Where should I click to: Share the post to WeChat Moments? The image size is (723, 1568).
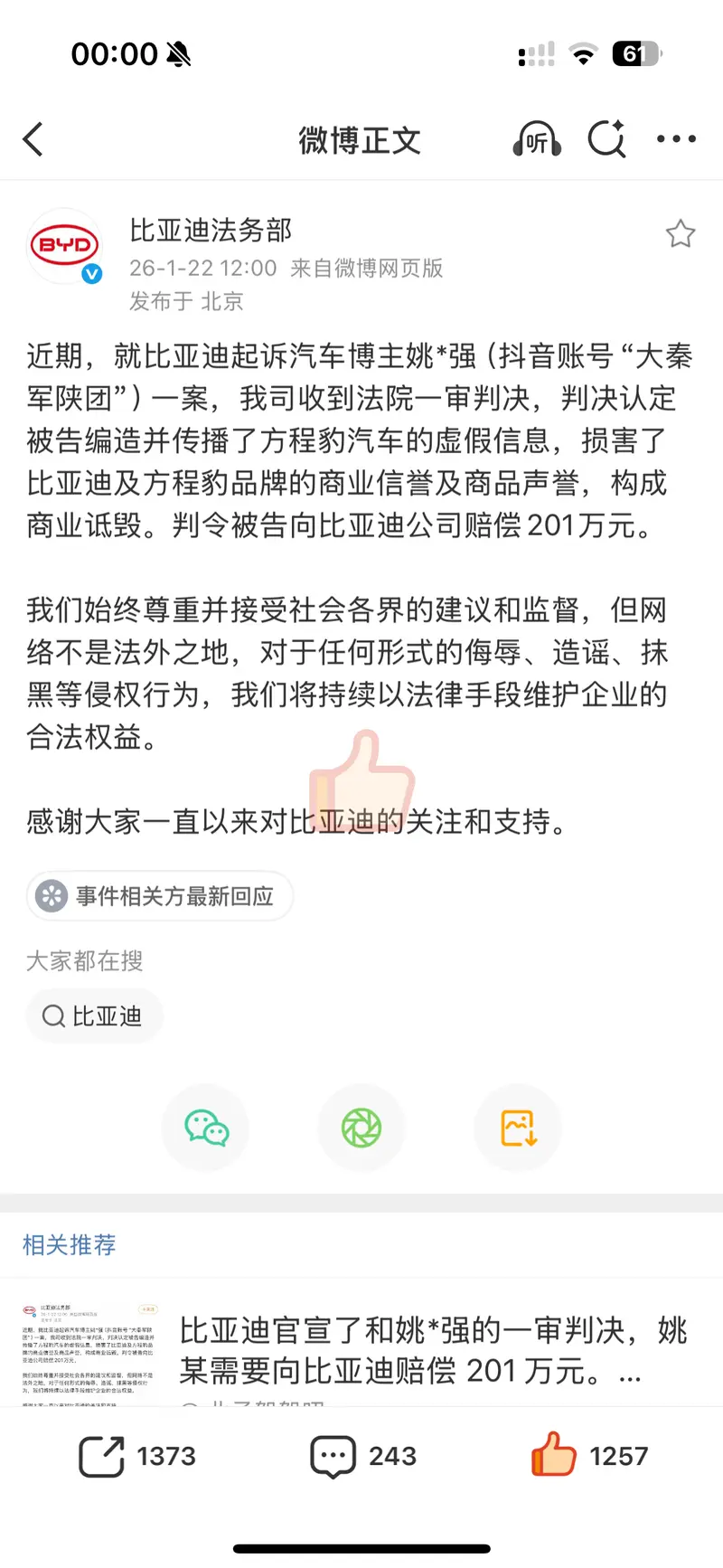(x=361, y=1128)
